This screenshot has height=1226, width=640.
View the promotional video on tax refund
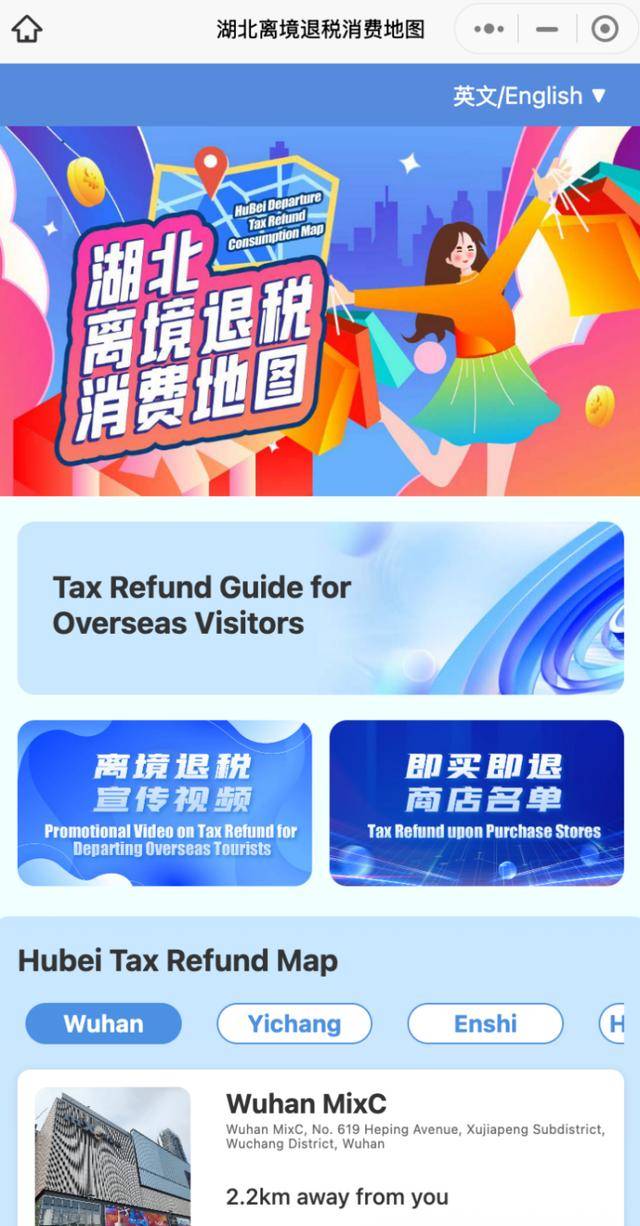pos(165,803)
